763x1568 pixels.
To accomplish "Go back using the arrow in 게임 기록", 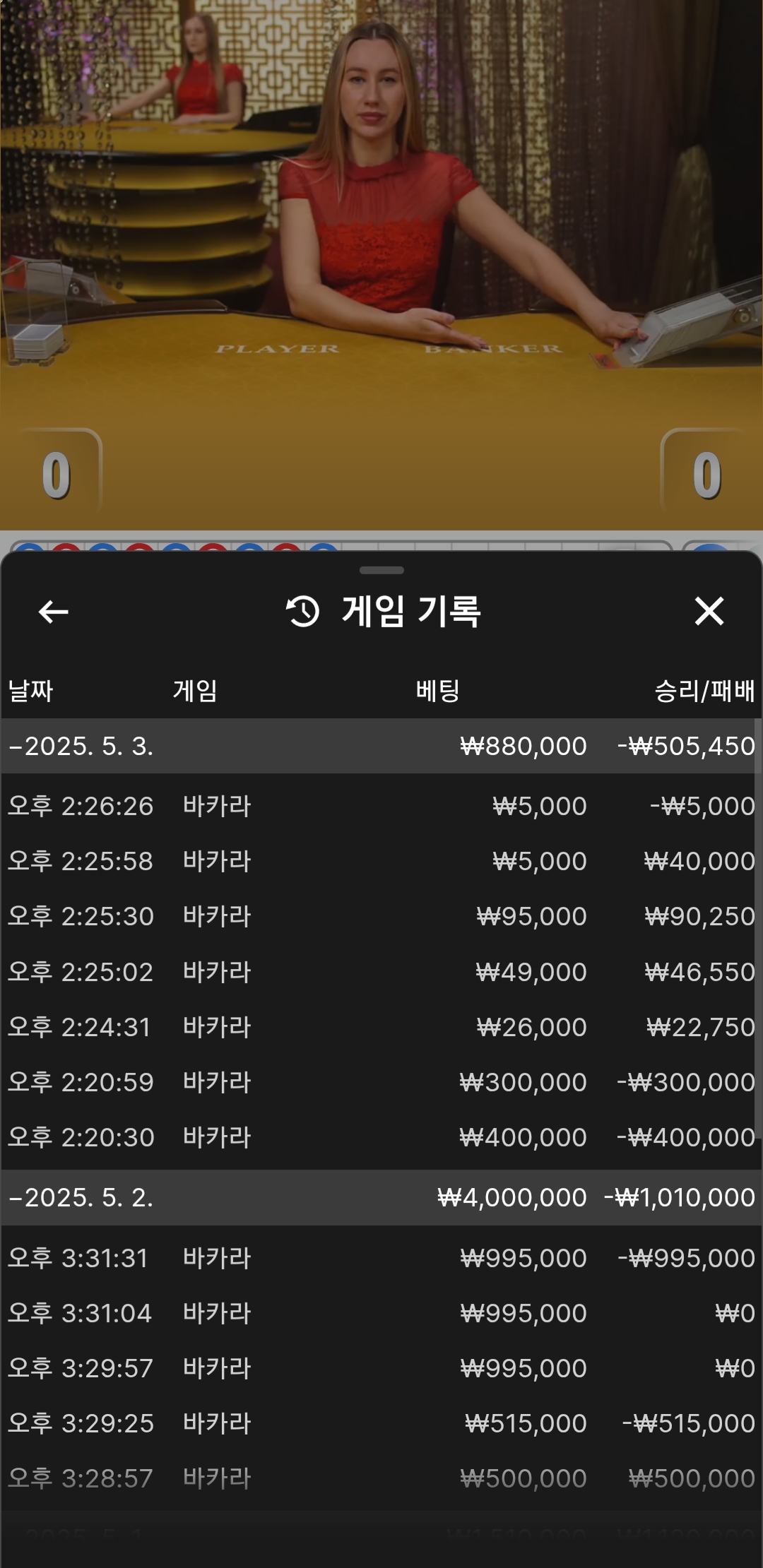I will pos(54,612).
